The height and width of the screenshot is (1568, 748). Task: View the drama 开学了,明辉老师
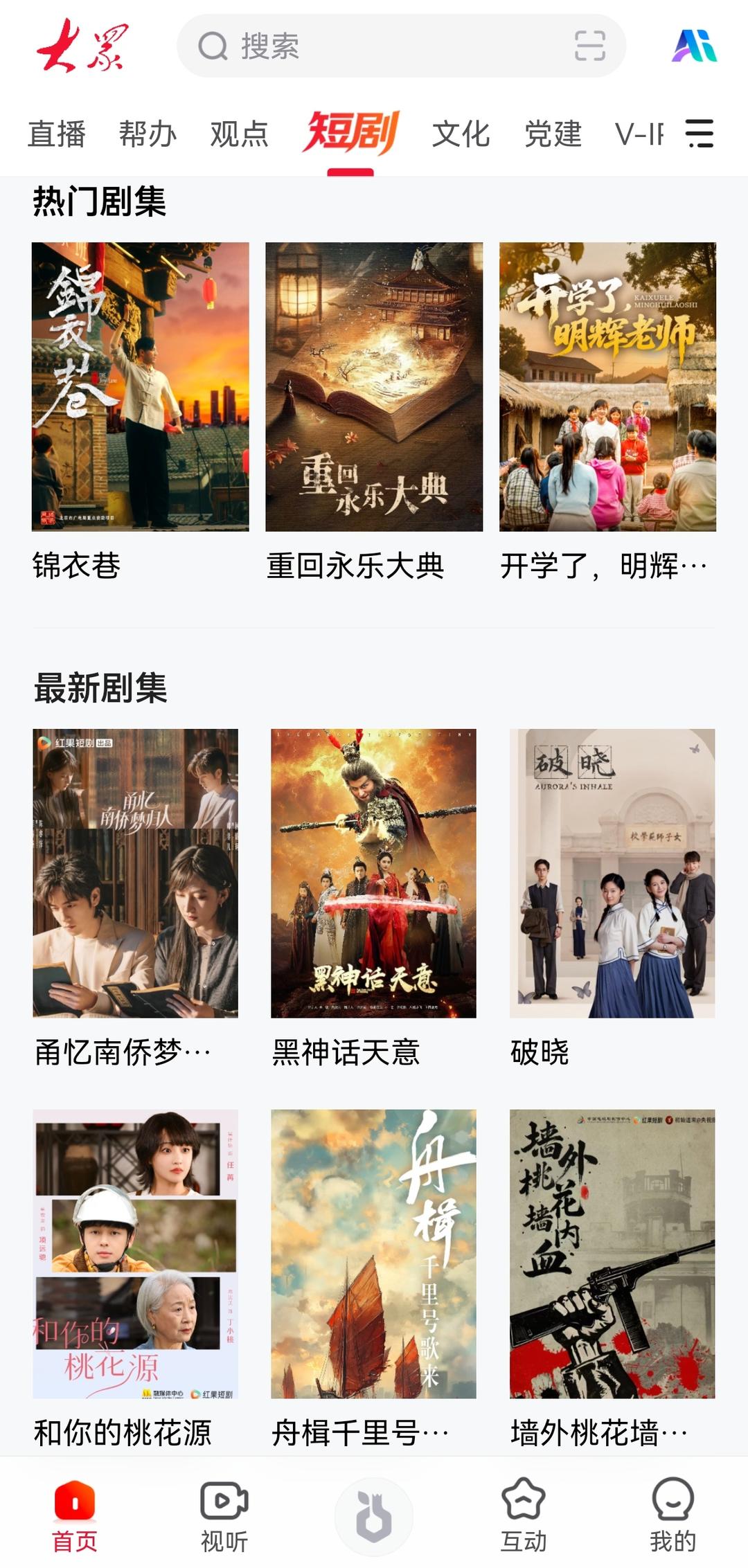607,386
